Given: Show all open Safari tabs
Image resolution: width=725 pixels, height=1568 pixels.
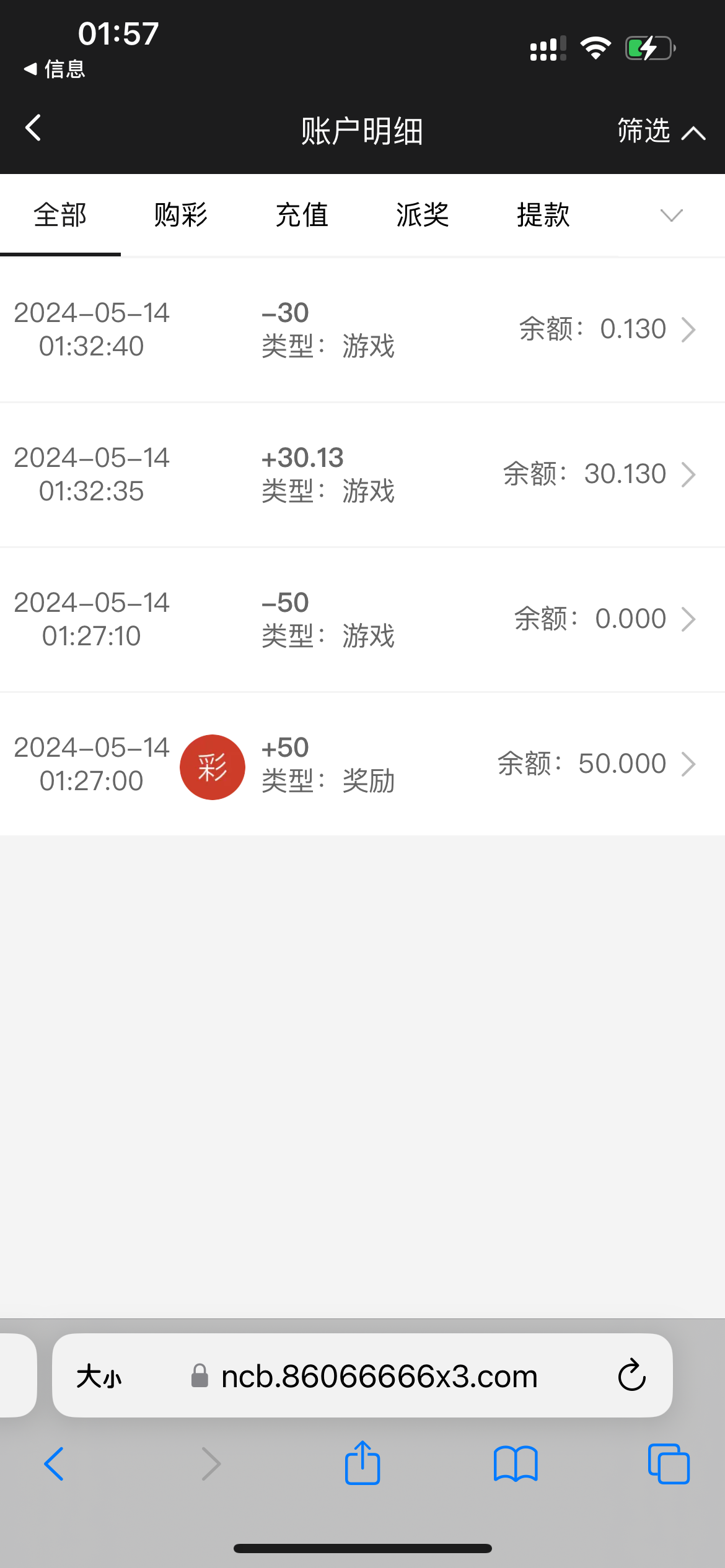Looking at the screenshot, I should [669, 1464].
